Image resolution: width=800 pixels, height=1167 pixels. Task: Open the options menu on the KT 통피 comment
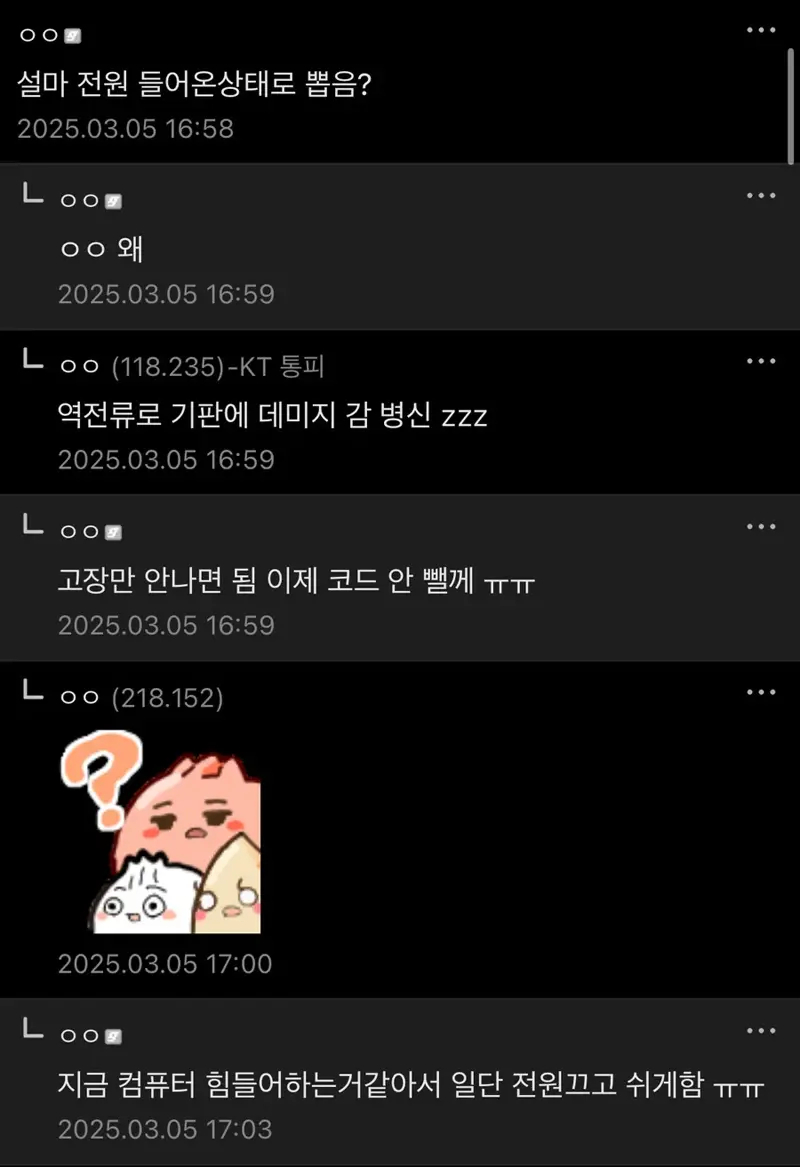click(x=761, y=361)
